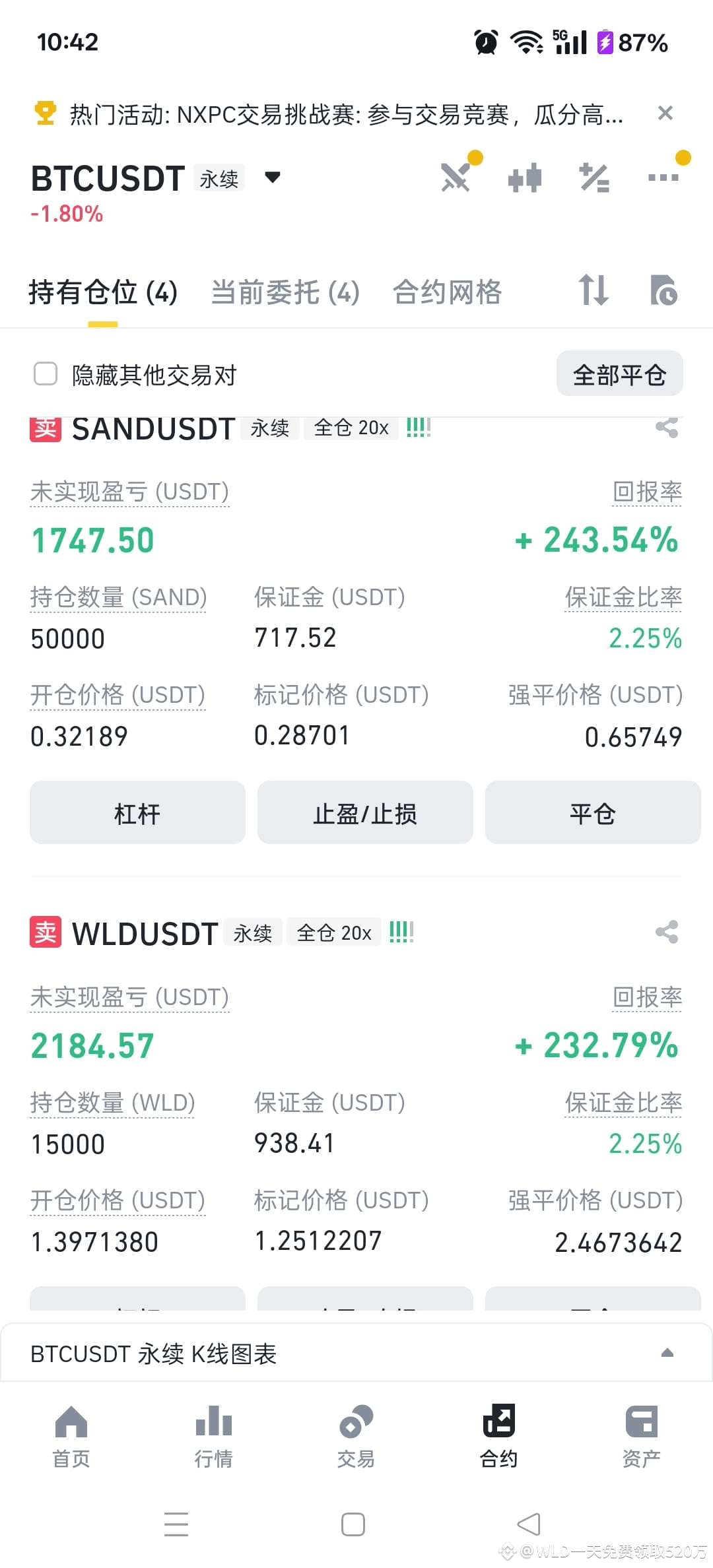Image resolution: width=713 pixels, height=1568 pixels.
Task: Switch to 当前委托 tab
Action: tap(285, 291)
